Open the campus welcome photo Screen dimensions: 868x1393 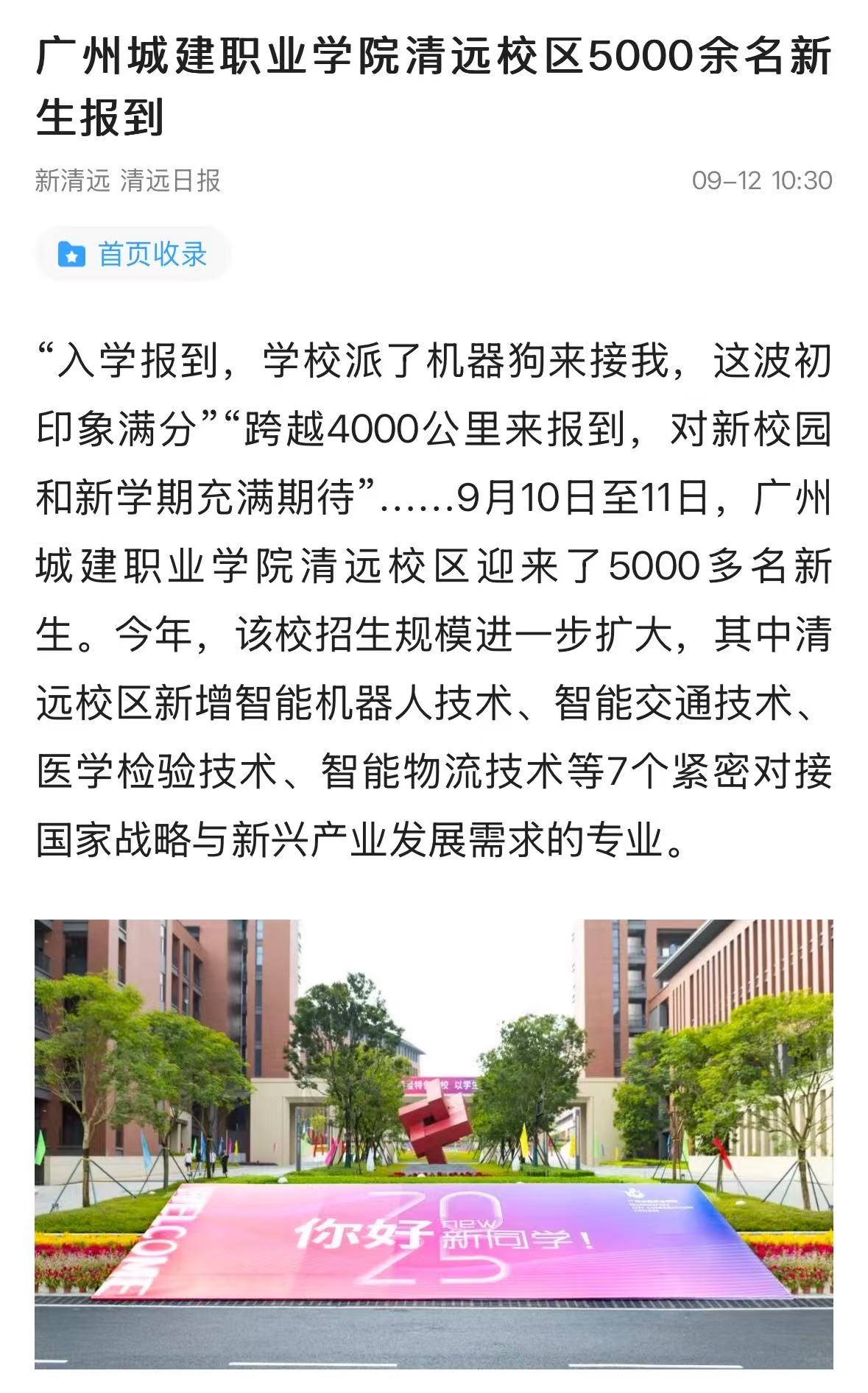(x=434, y=1143)
